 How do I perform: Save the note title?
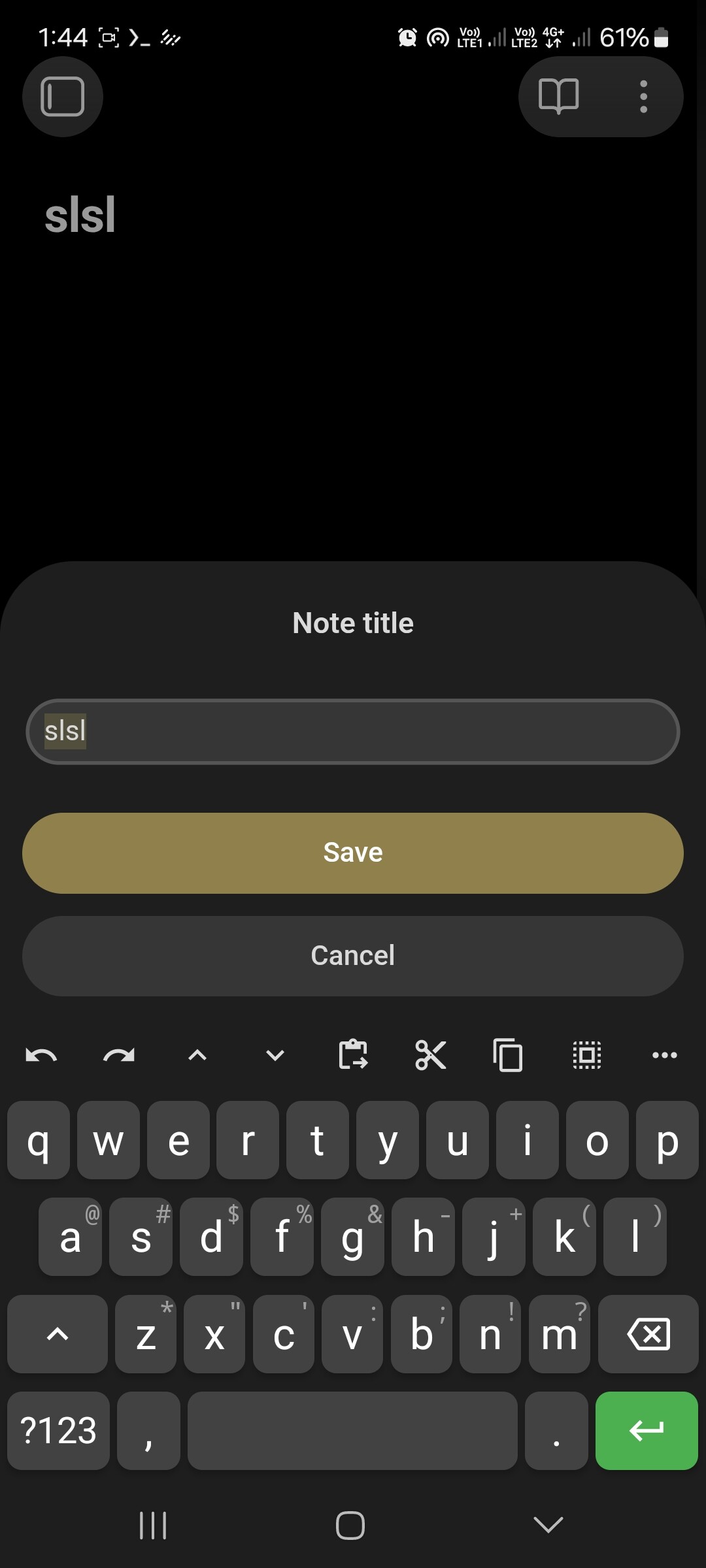click(353, 853)
